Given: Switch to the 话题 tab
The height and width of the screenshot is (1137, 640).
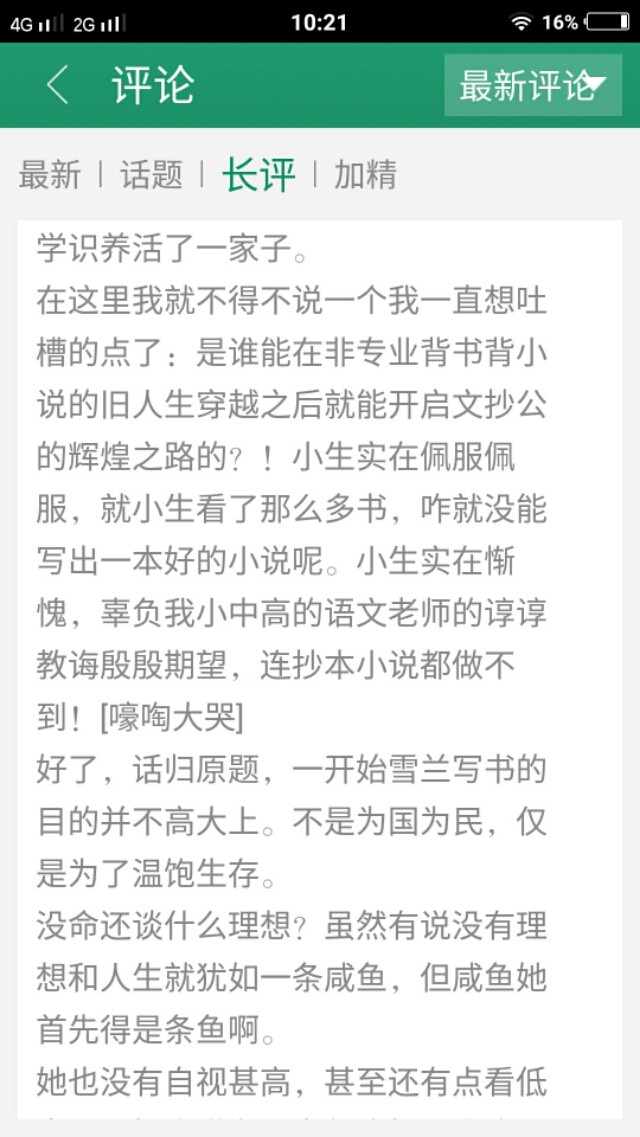Looking at the screenshot, I should [152, 175].
